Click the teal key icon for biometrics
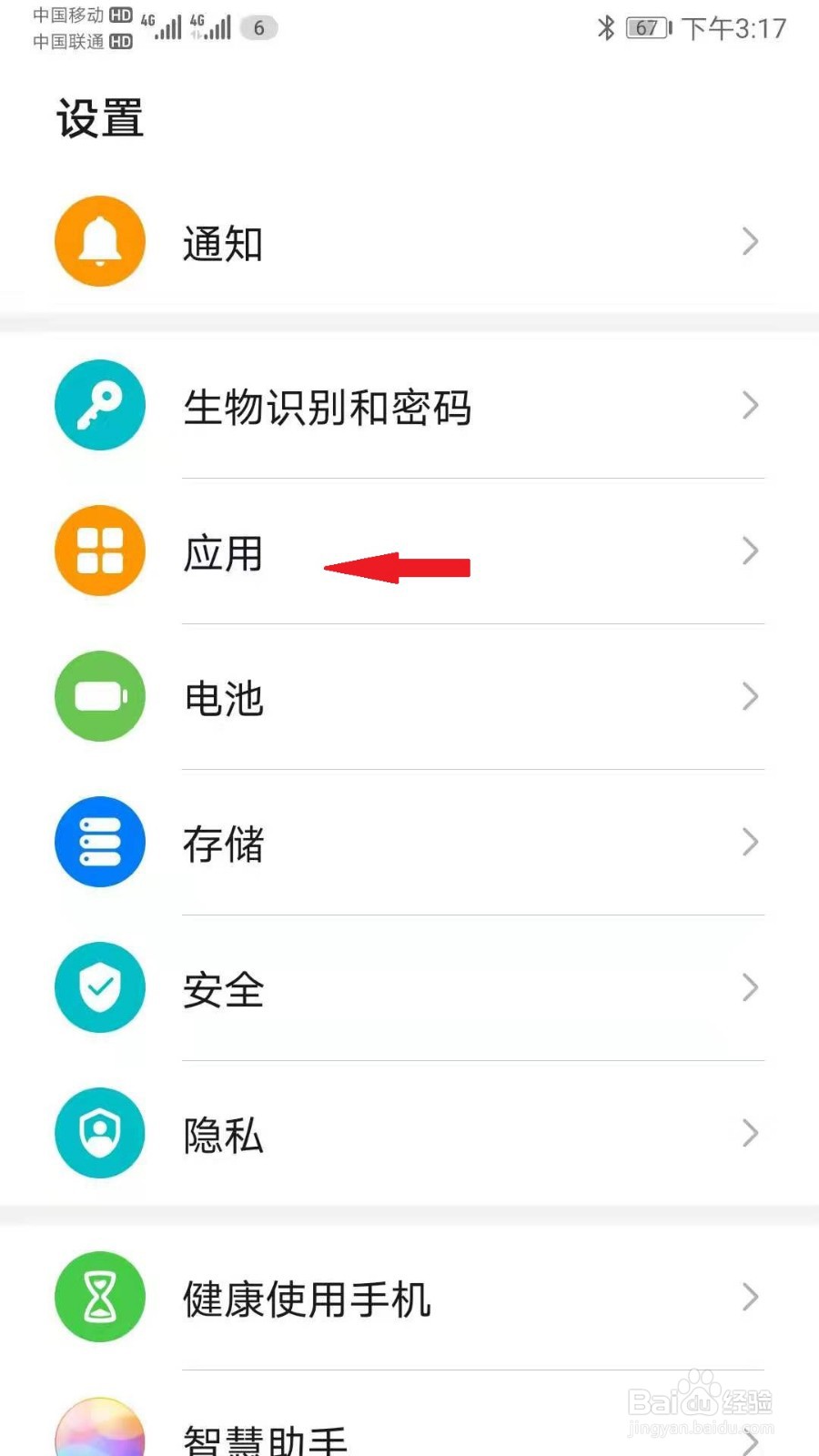This screenshot has height=1456, width=819. point(100,406)
